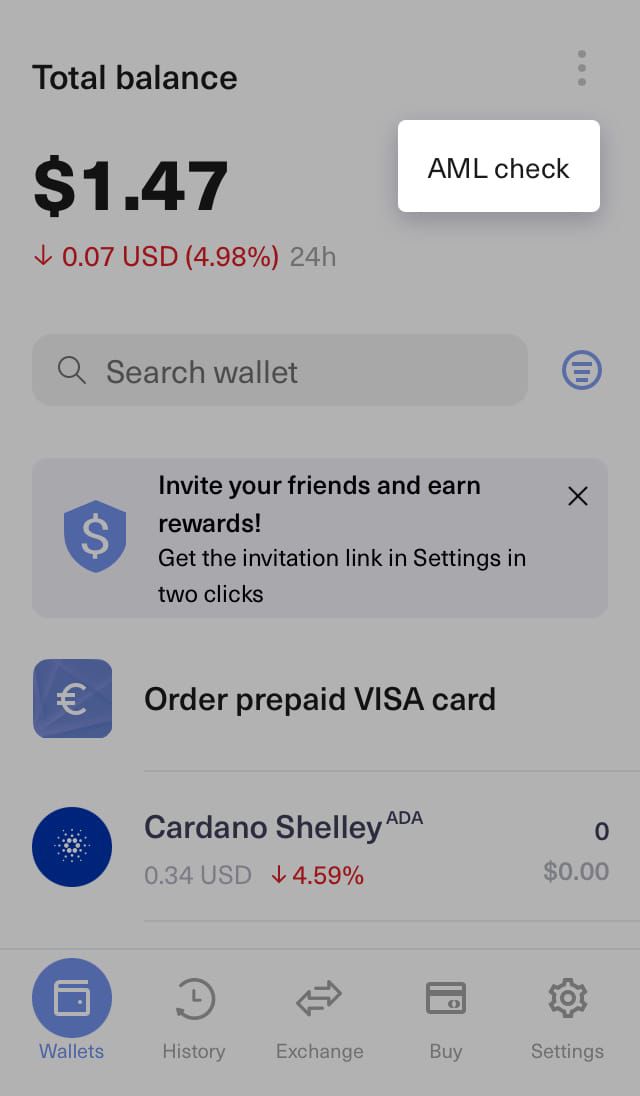Switch to the History tab

194,1019
